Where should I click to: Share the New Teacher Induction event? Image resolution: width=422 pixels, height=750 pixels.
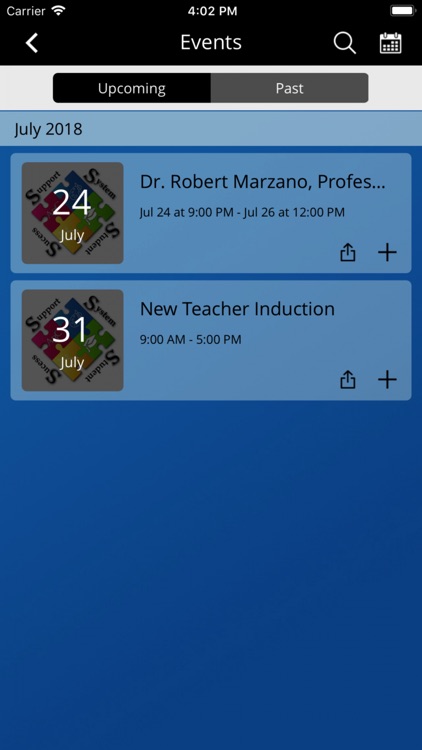coord(348,380)
